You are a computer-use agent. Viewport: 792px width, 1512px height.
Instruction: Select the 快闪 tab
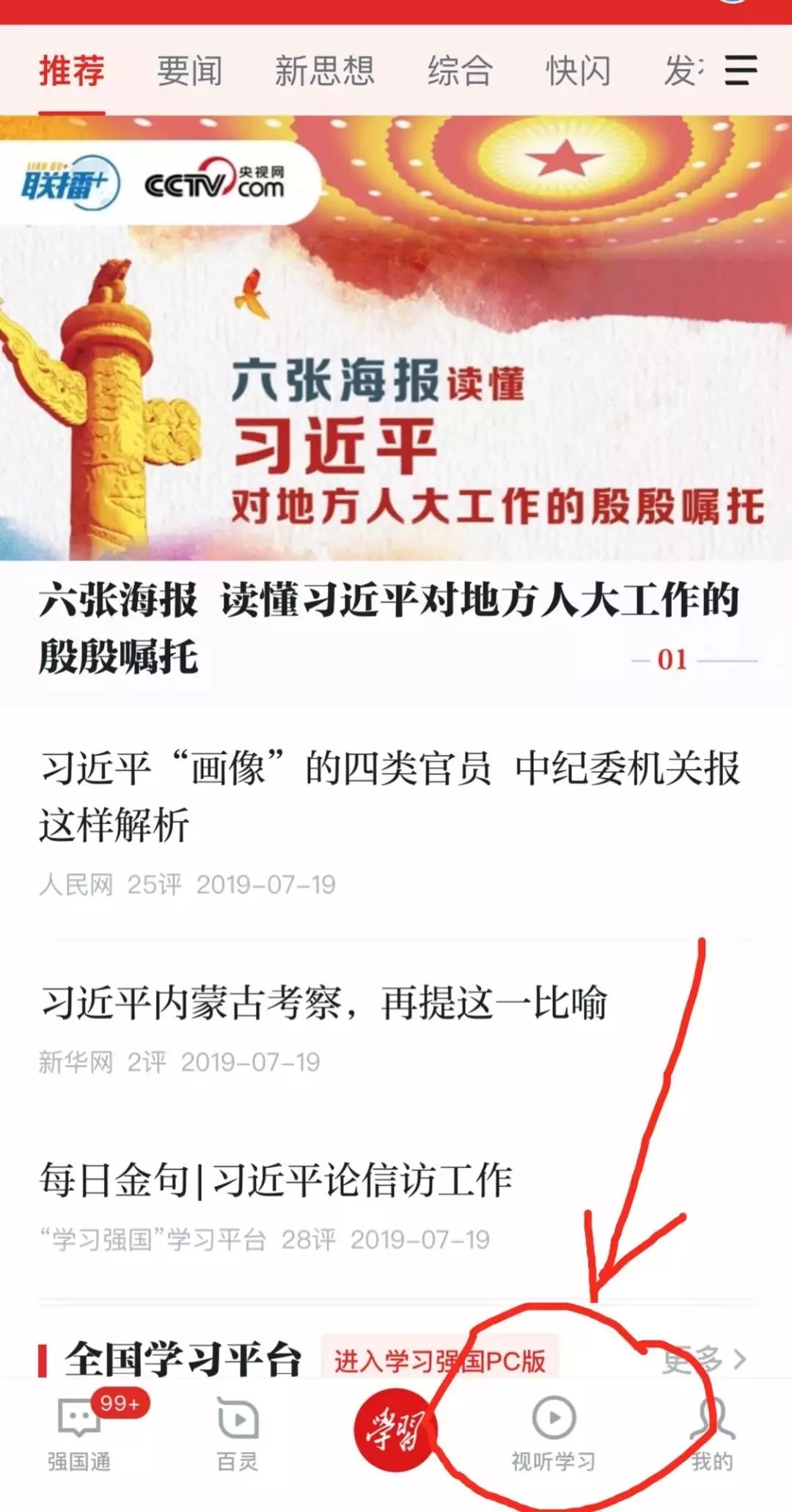coord(578,71)
